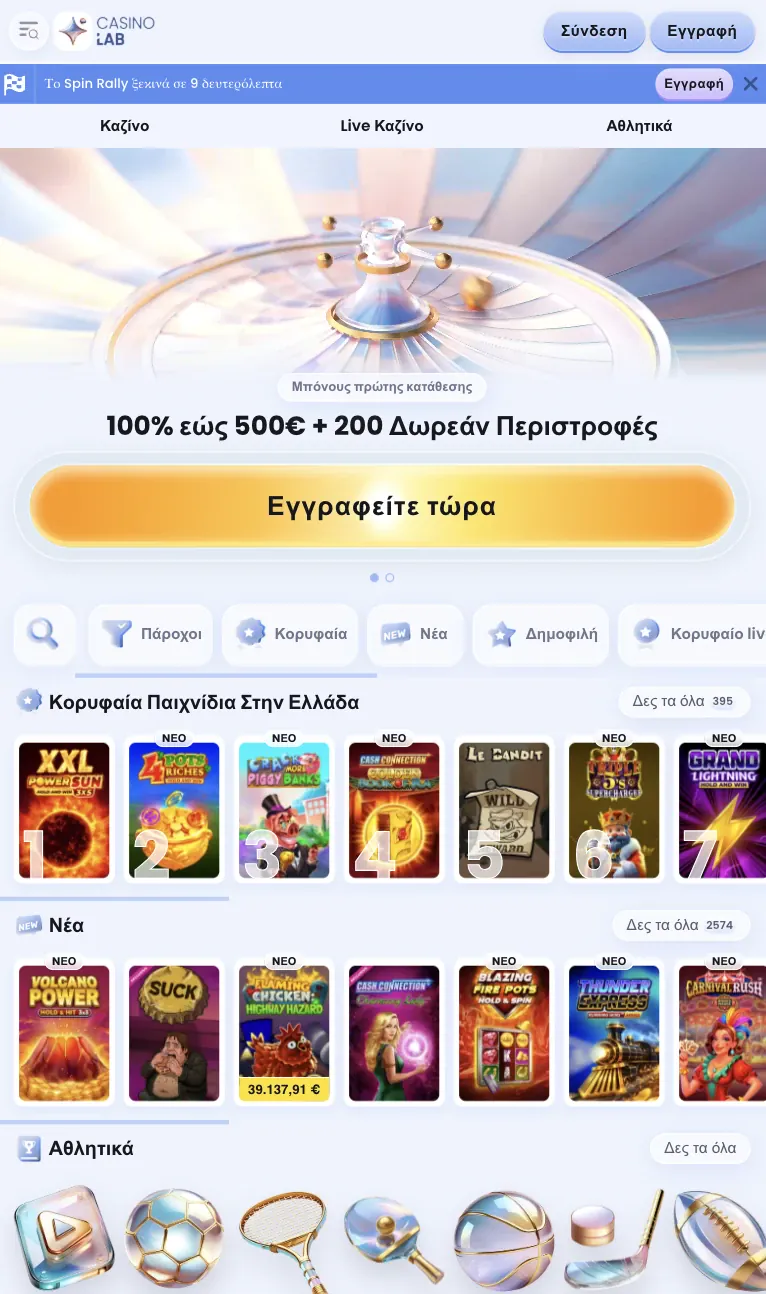Tap Εγγραφή in the Spin Rally banner
This screenshot has height=1294, width=766.
pyautogui.click(x=693, y=84)
